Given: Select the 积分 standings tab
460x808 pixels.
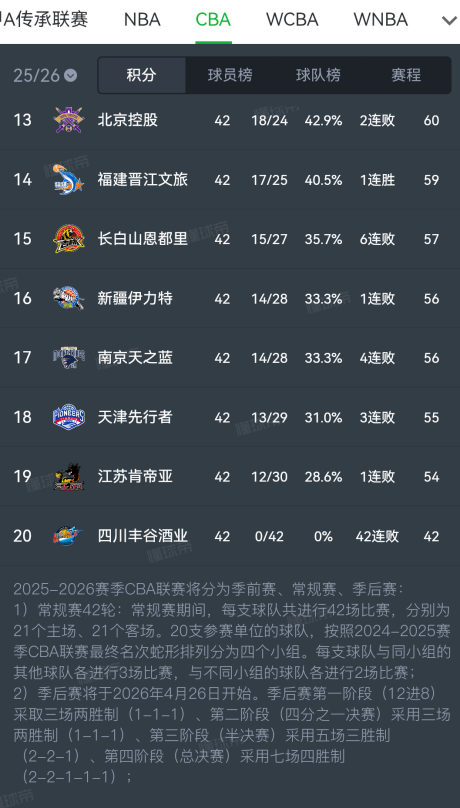Looking at the screenshot, I should (142, 75).
